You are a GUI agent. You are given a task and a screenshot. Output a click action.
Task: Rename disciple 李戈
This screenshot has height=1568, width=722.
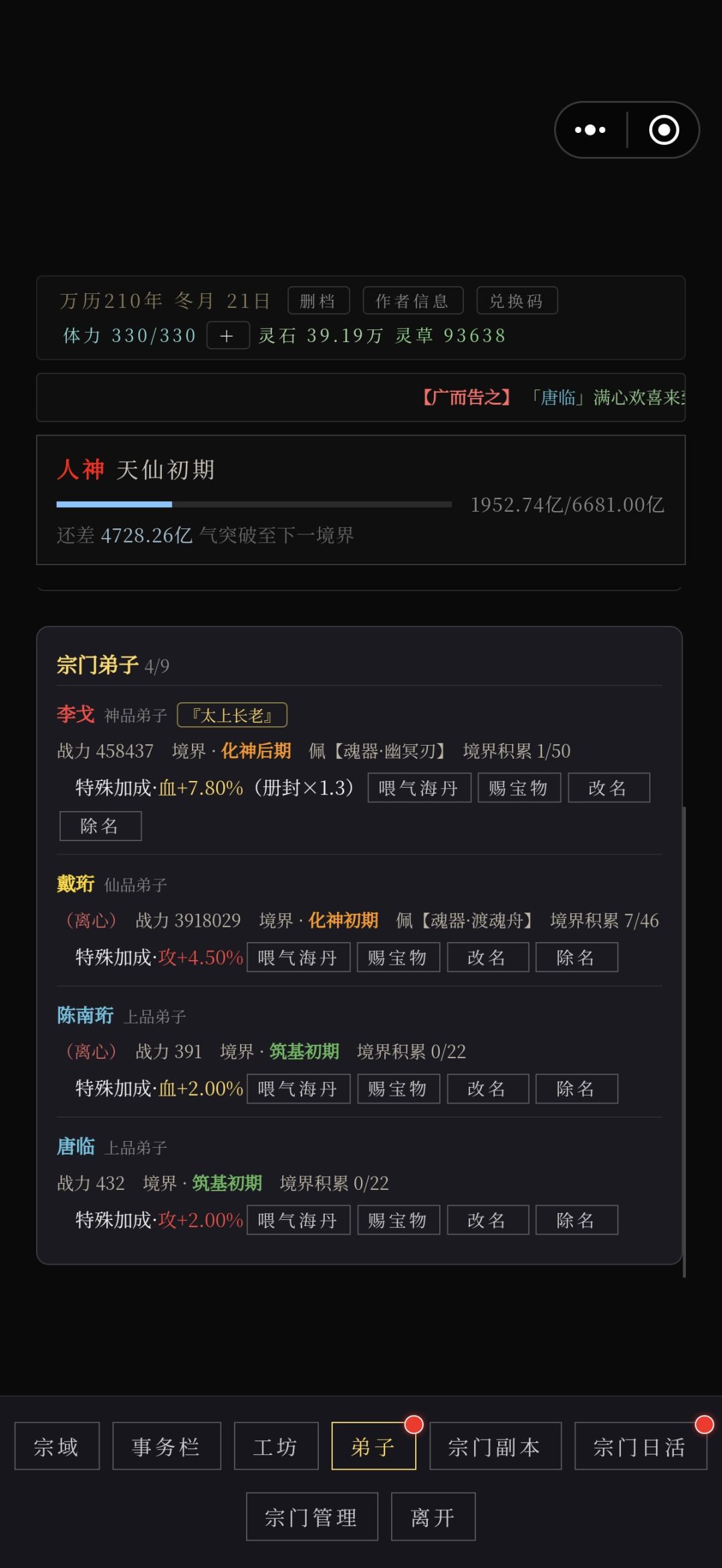[608, 788]
